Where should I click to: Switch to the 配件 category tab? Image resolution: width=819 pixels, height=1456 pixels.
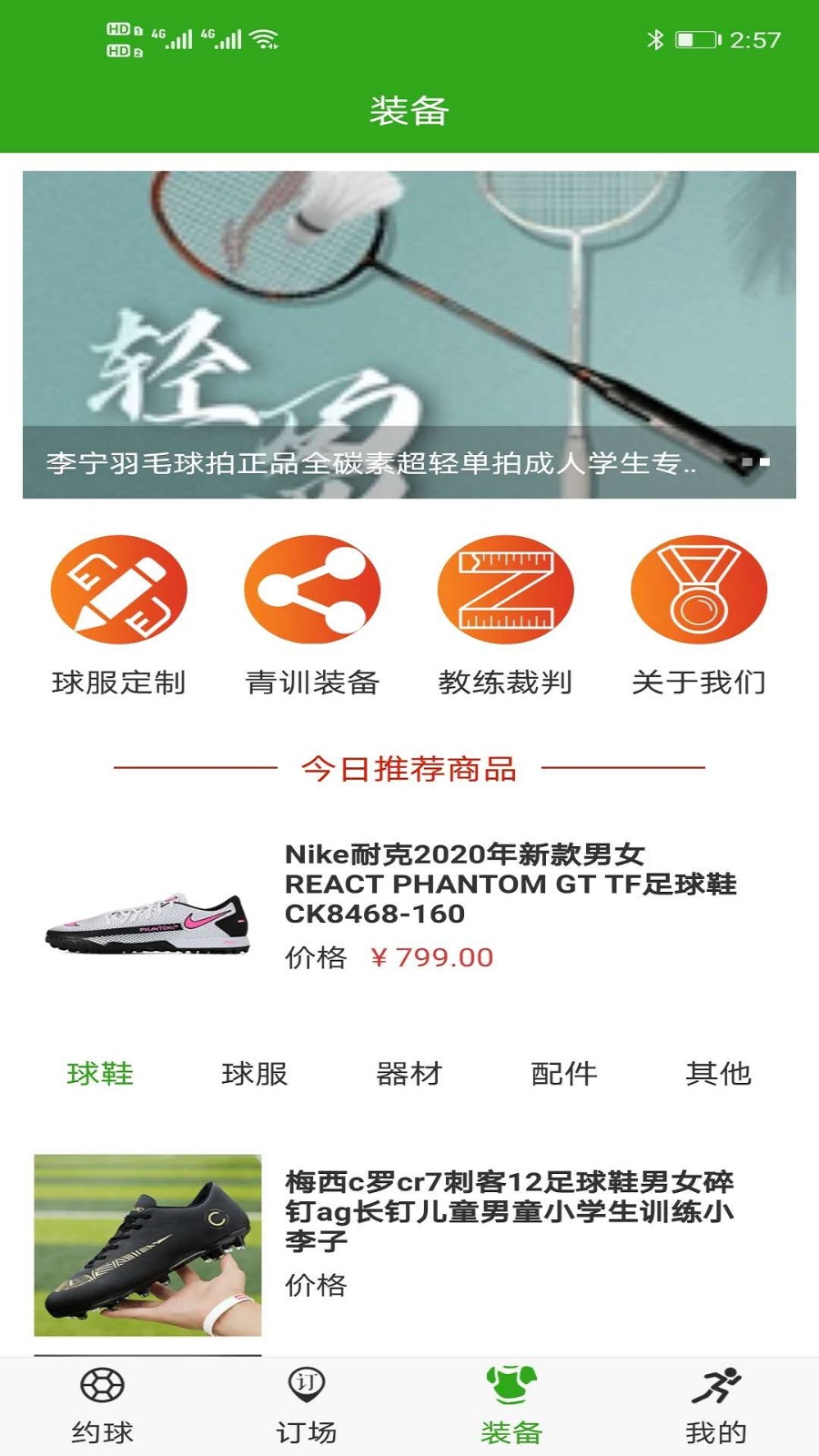pos(564,1074)
